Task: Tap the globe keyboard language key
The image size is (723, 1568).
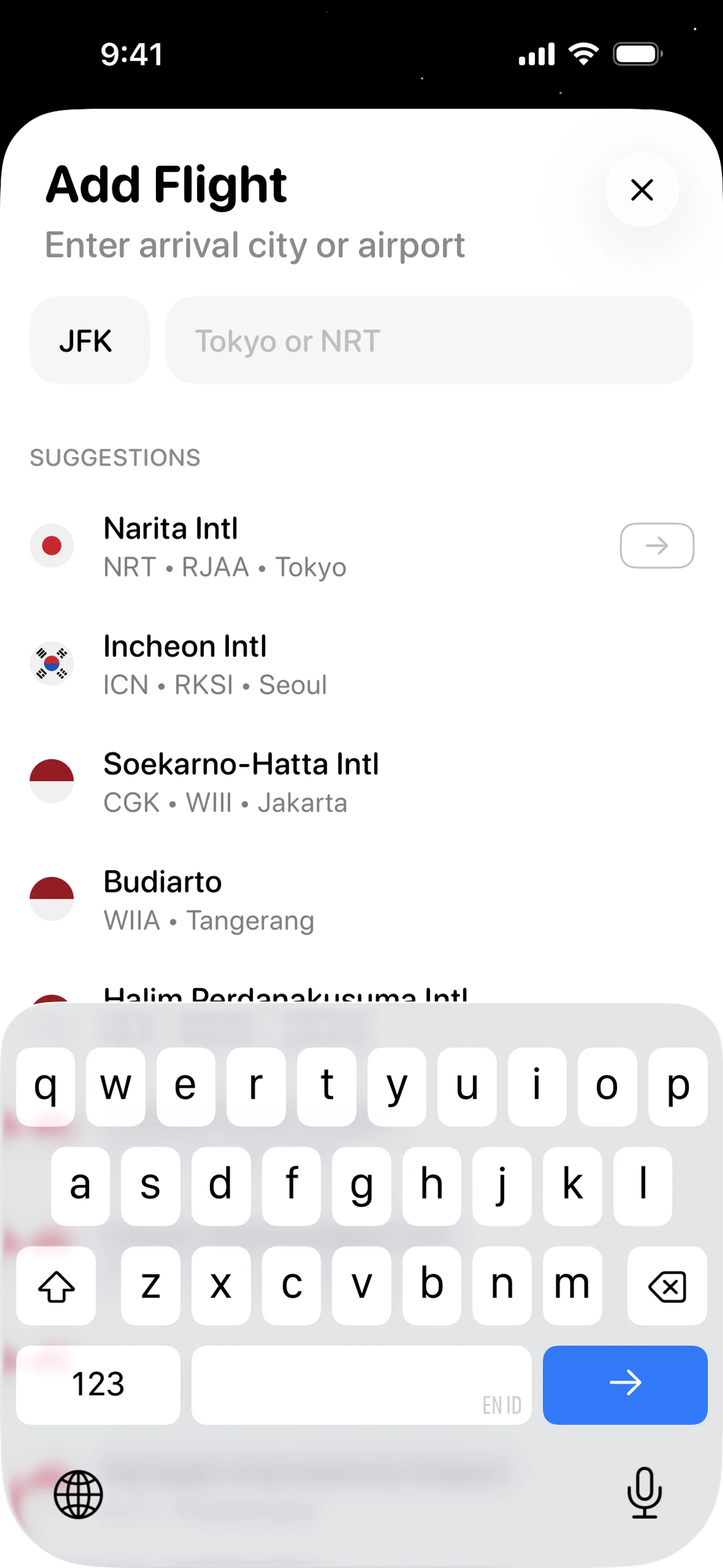Action: pyautogui.click(x=78, y=1494)
